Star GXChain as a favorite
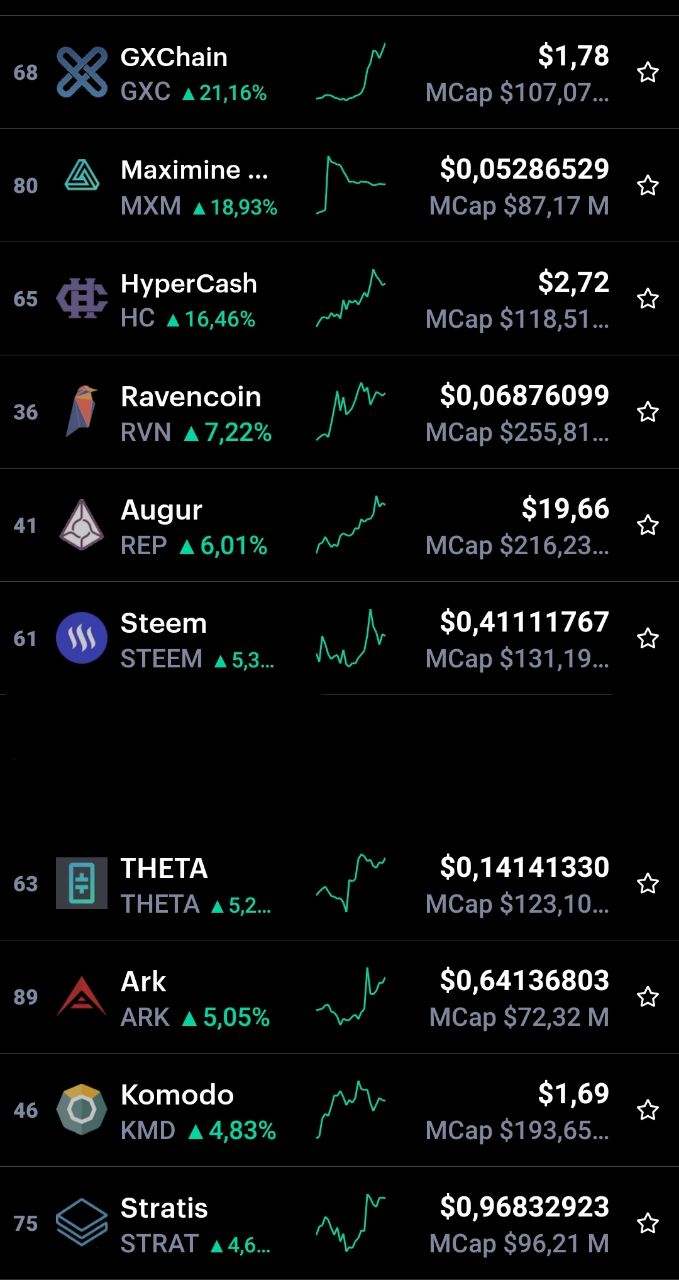This screenshot has width=679, height=1280. (x=648, y=72)
